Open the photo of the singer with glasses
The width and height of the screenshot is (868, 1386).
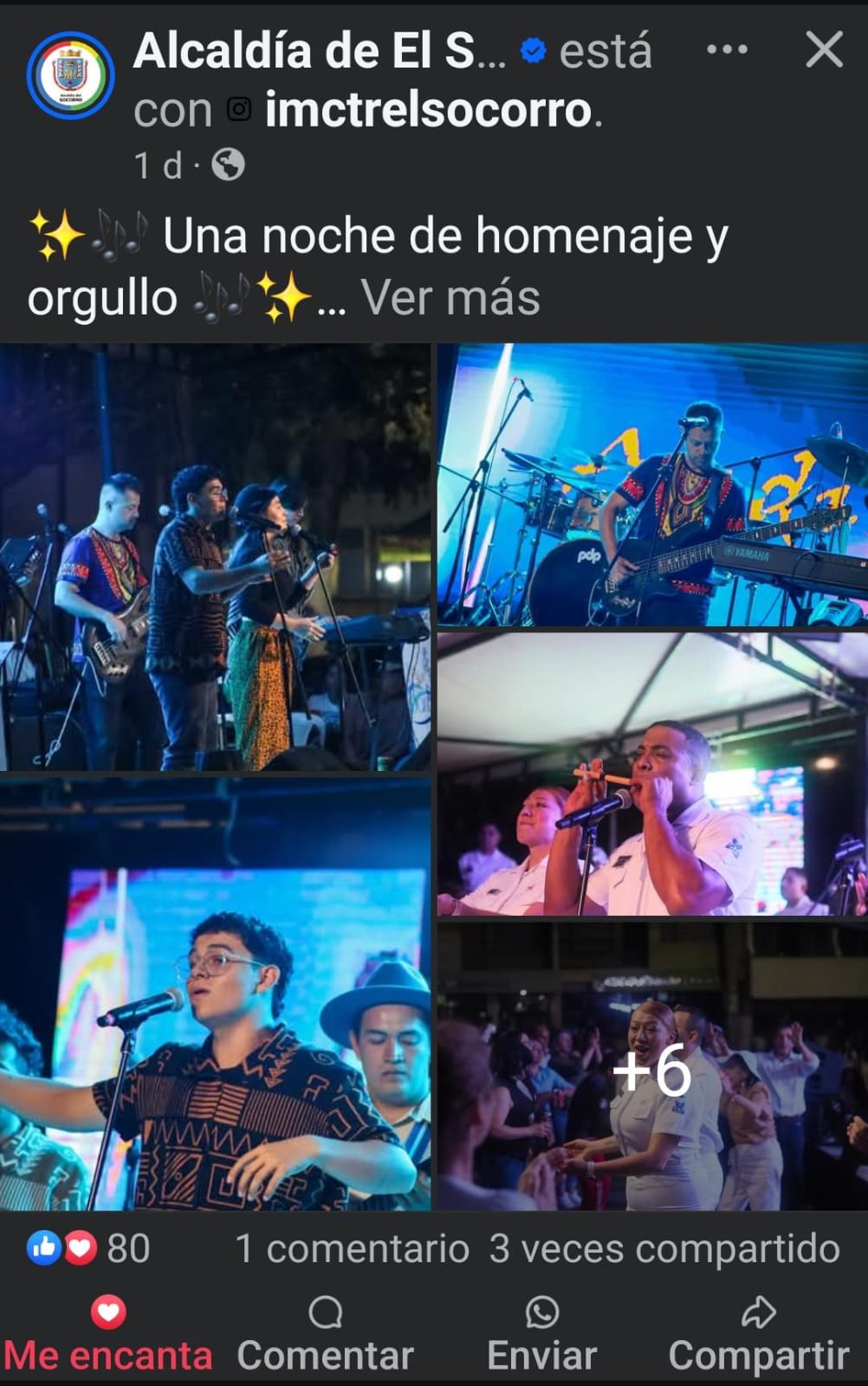[x=215, y=994]
